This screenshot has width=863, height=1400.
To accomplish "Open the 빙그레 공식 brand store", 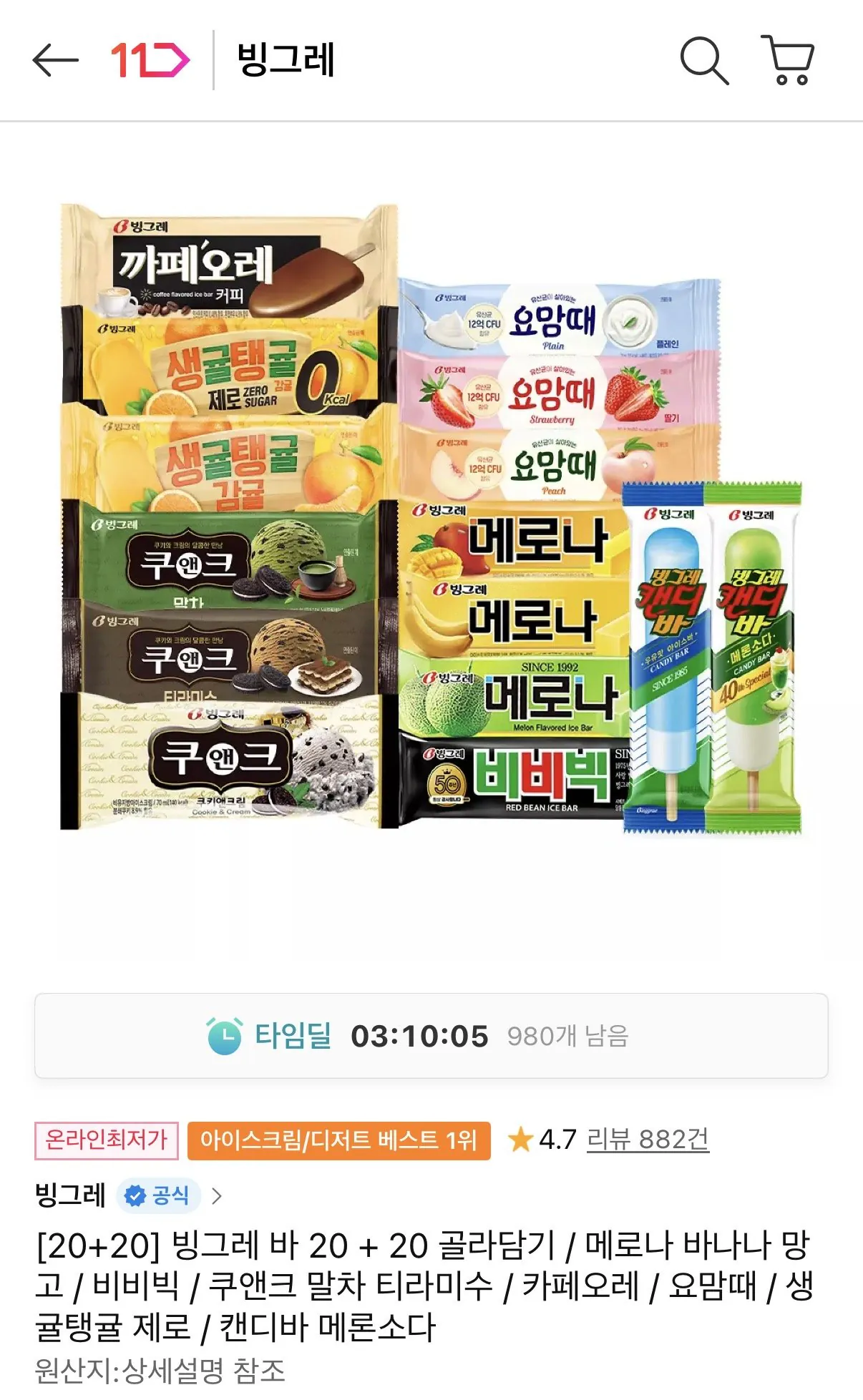I will tap(130, 1195).
